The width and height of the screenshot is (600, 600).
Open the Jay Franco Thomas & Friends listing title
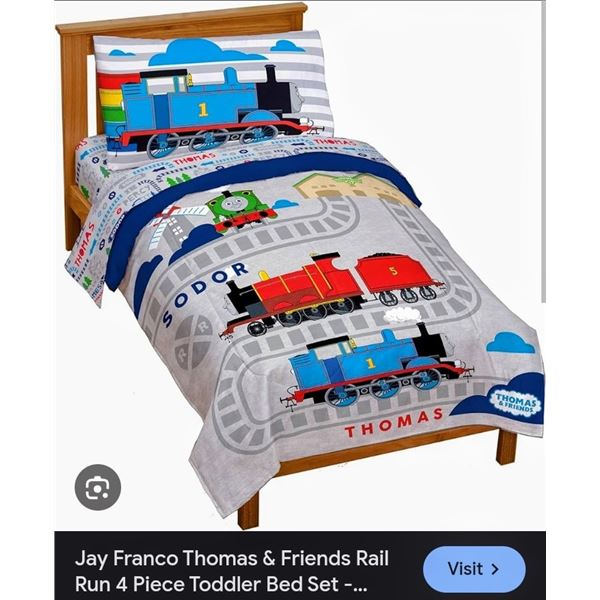pos(232,571)
